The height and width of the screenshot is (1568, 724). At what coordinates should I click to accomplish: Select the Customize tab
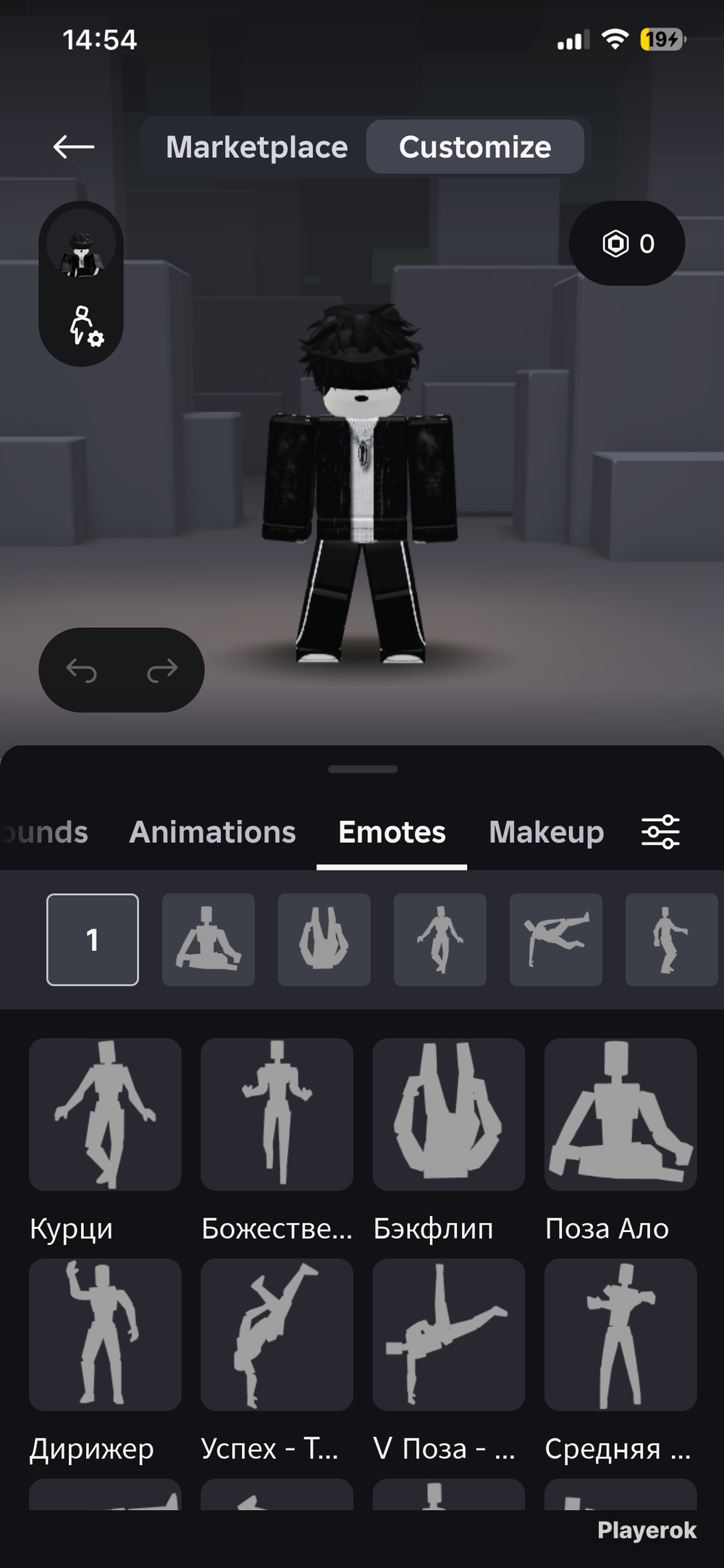[x=475, y=147]
